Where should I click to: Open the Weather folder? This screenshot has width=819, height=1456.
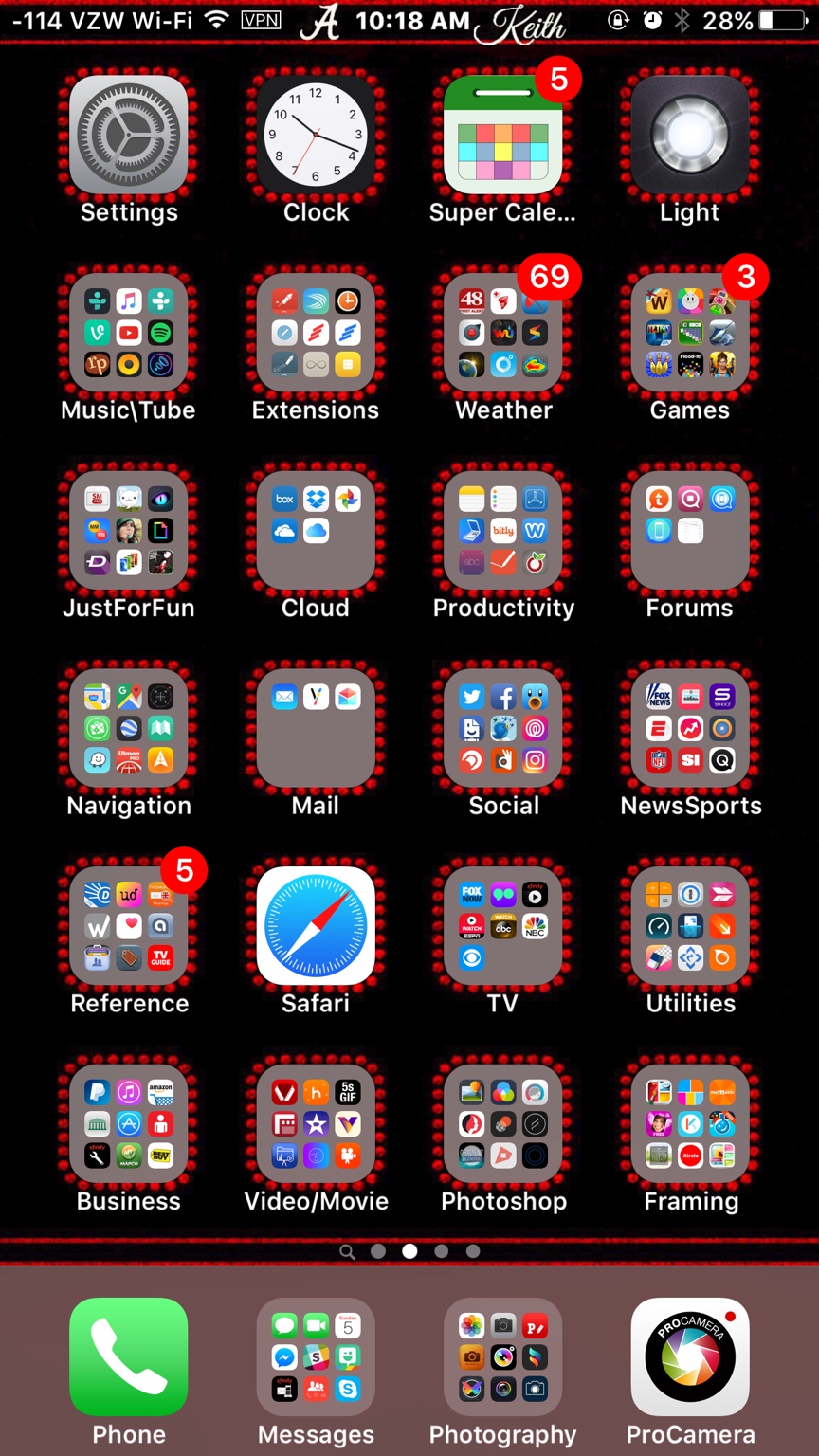pos(502,333)
